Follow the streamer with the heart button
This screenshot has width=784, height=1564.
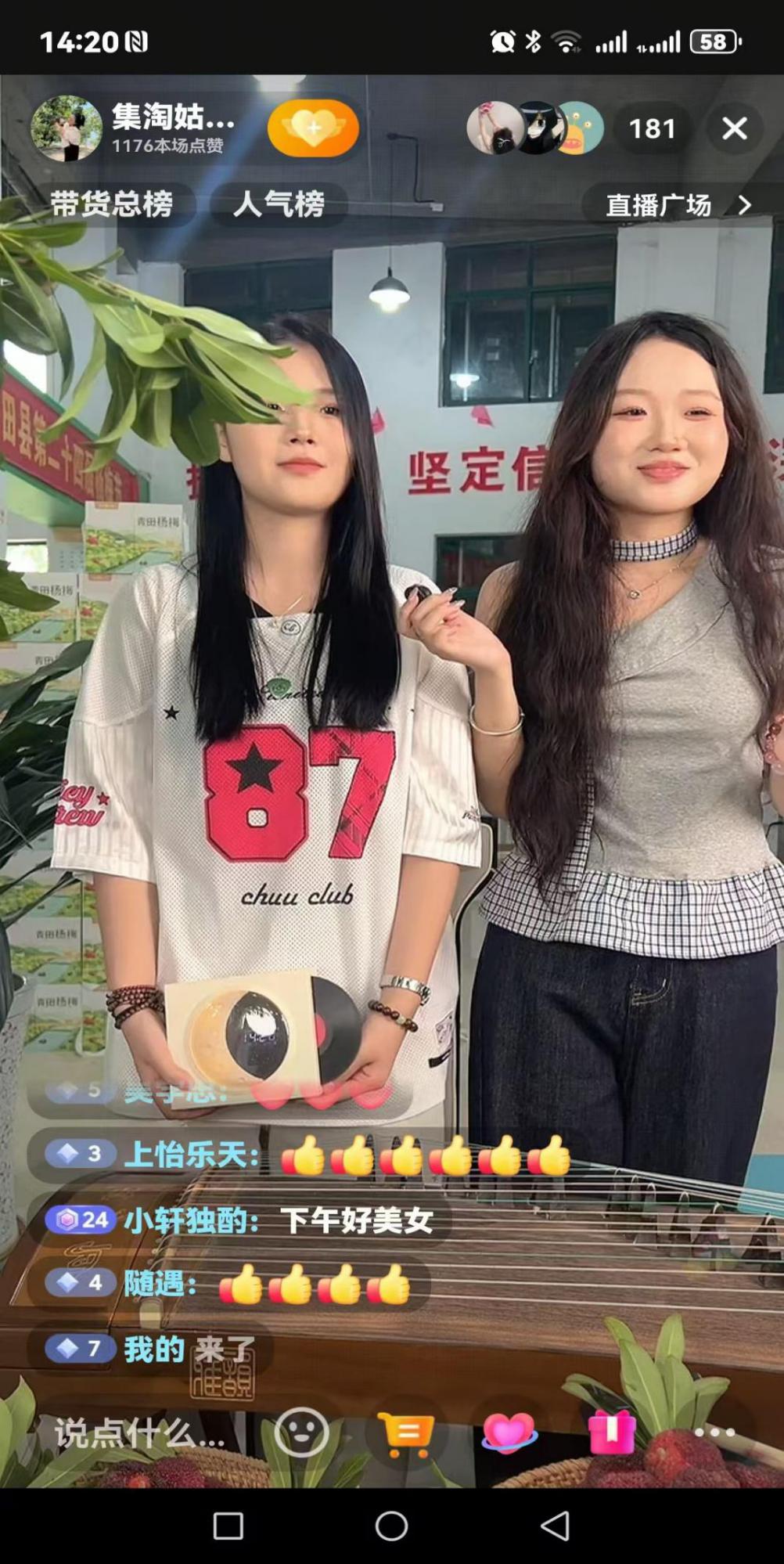[313, 128]
